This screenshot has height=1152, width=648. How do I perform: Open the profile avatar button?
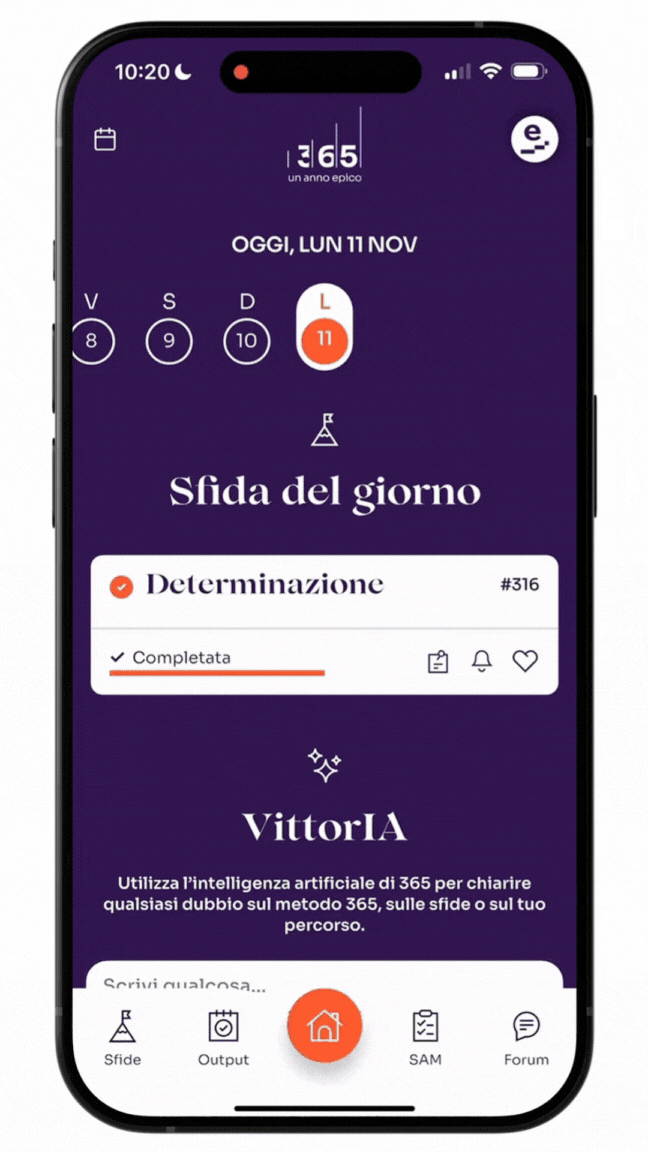point(535,140)
